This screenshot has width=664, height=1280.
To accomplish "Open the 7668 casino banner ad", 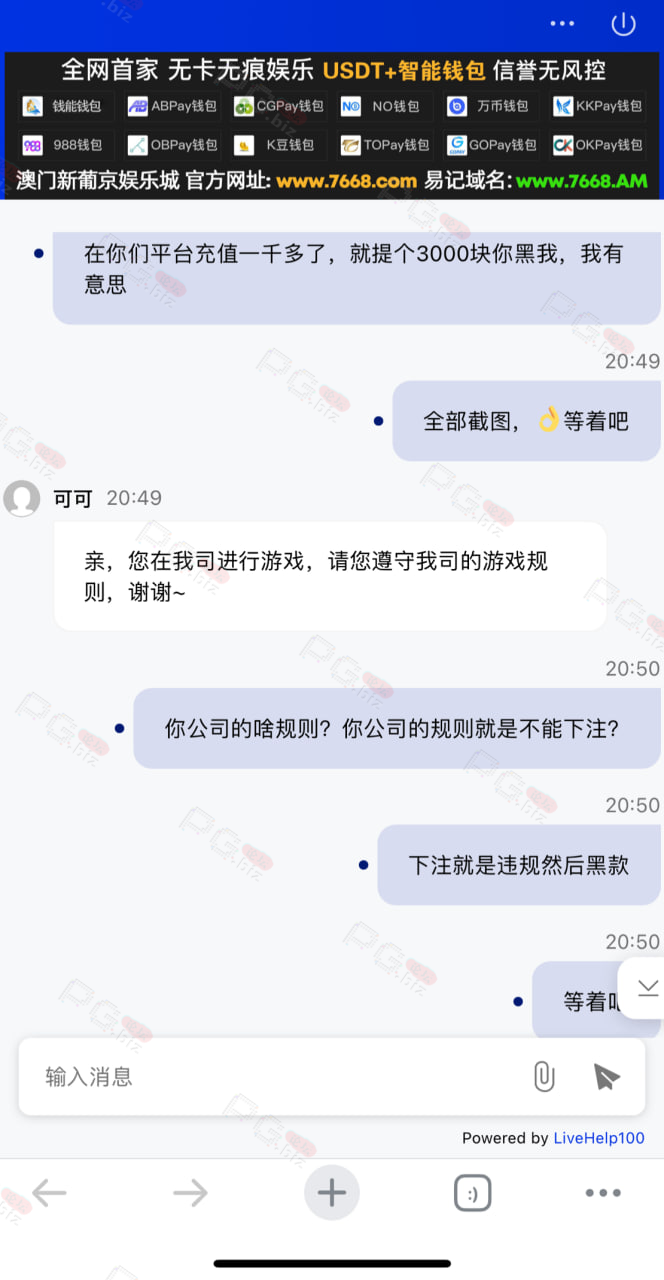I will (x=332, y=125).
